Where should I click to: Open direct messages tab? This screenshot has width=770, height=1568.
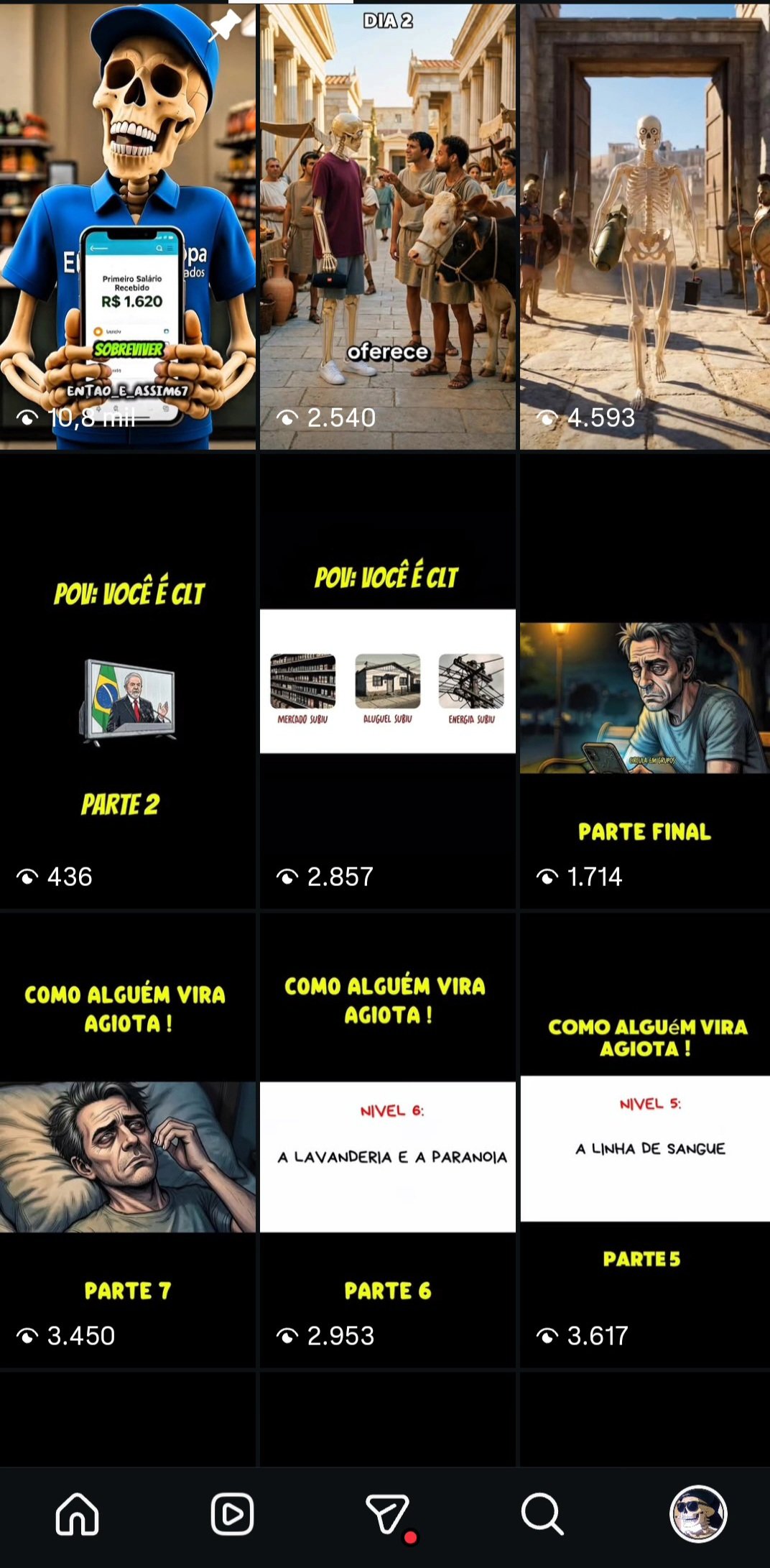pos(388,1514)
